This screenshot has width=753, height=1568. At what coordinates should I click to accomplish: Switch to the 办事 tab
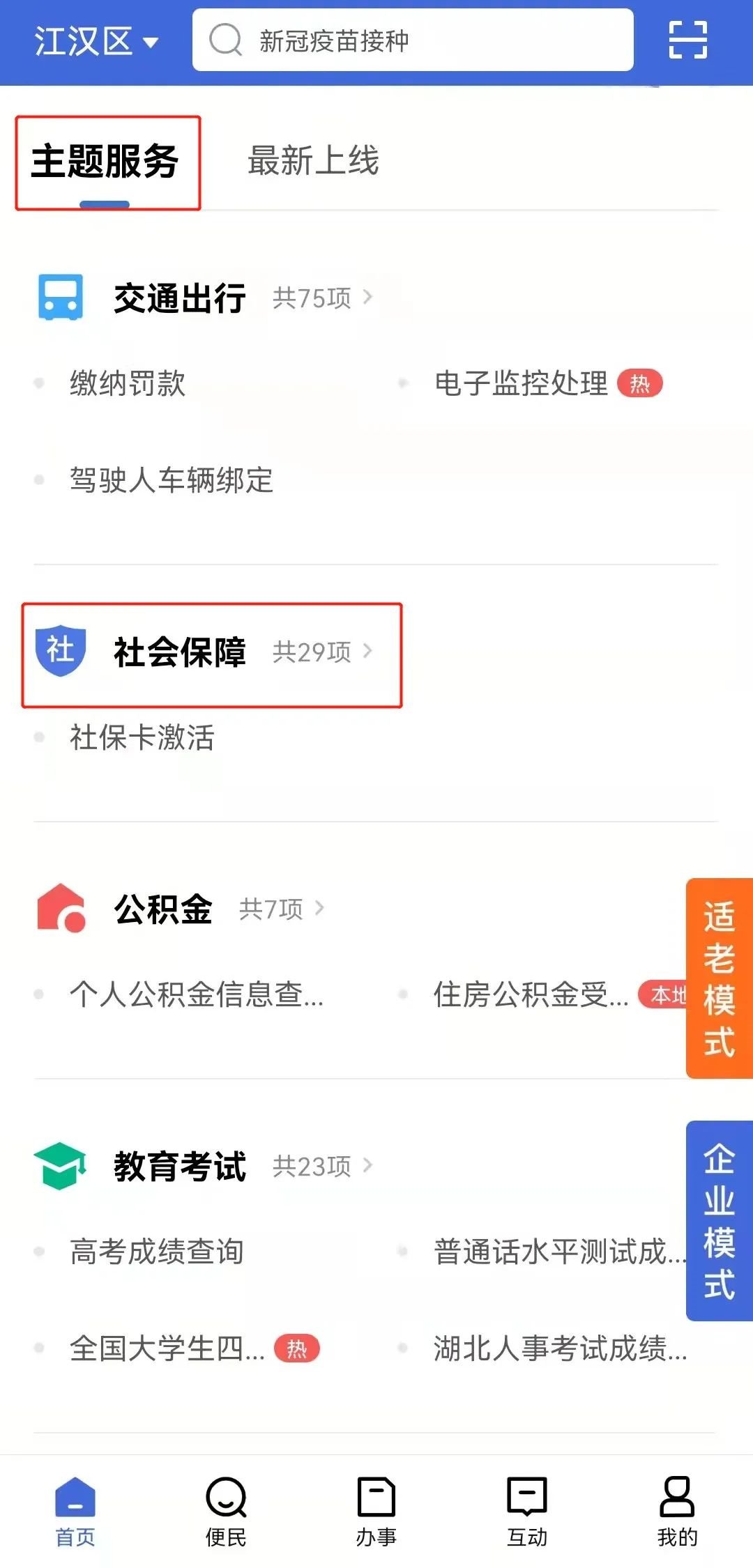(376, 1509)
